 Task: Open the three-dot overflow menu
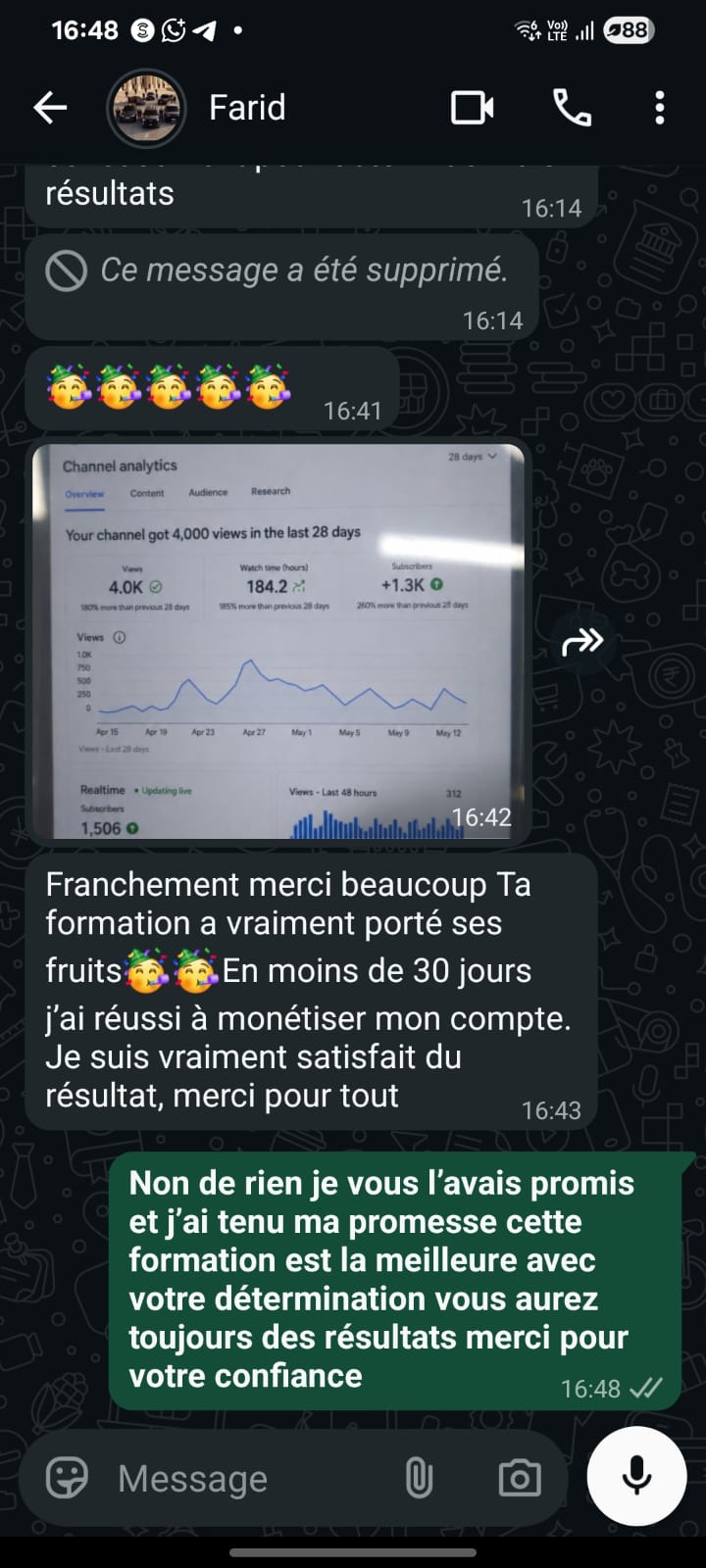pos(660,108)
